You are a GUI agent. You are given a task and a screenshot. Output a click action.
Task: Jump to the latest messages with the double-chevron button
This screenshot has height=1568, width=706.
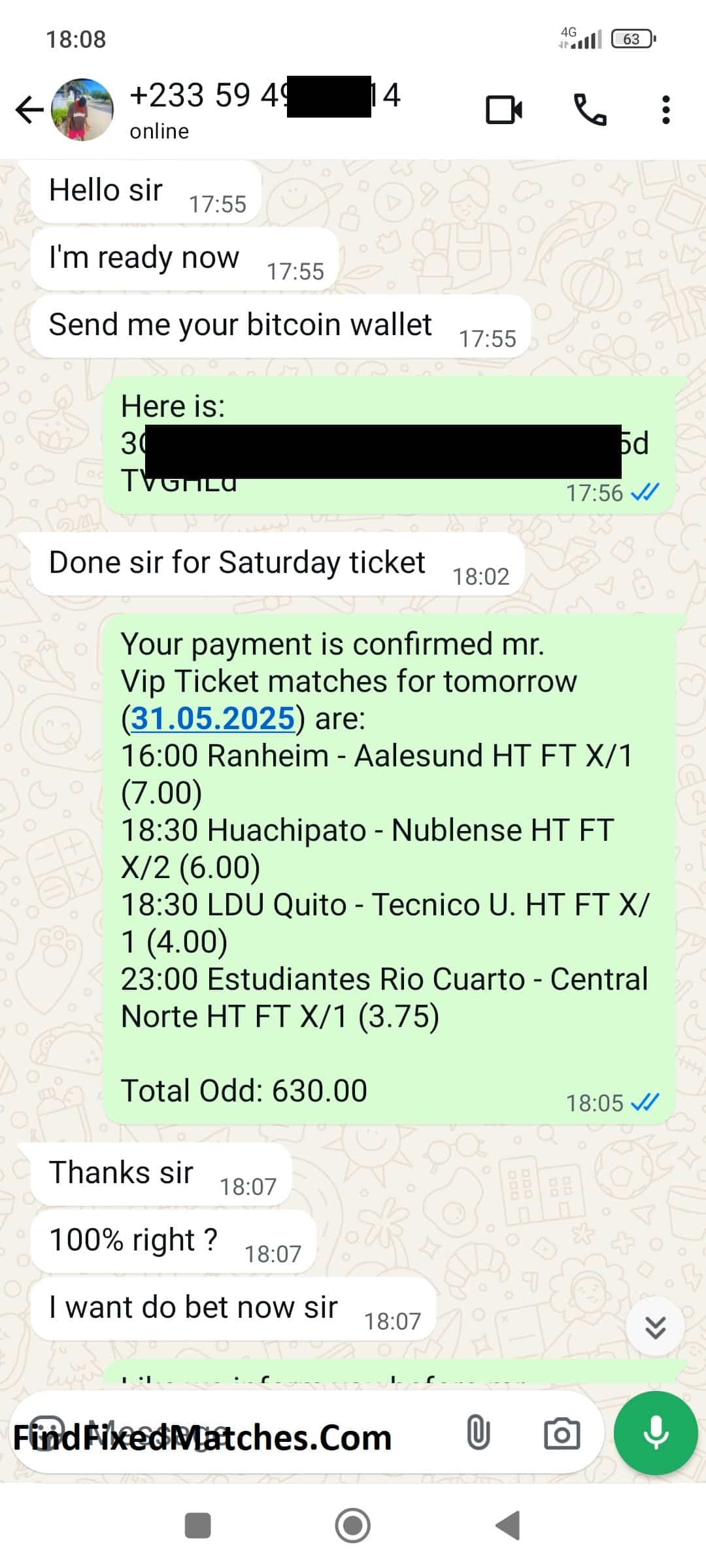(x=655, y=1327)
